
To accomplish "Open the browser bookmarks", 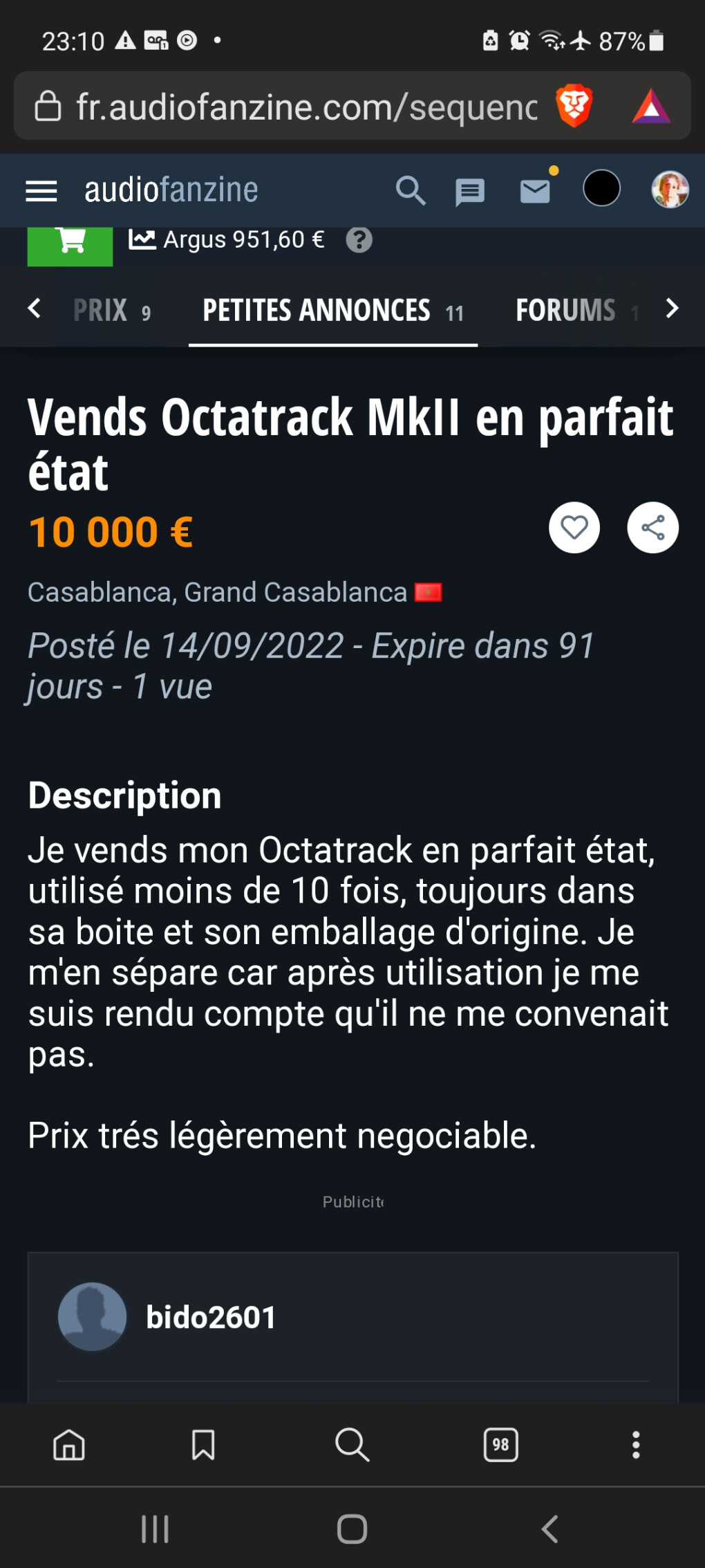I will pos(203,1445).
